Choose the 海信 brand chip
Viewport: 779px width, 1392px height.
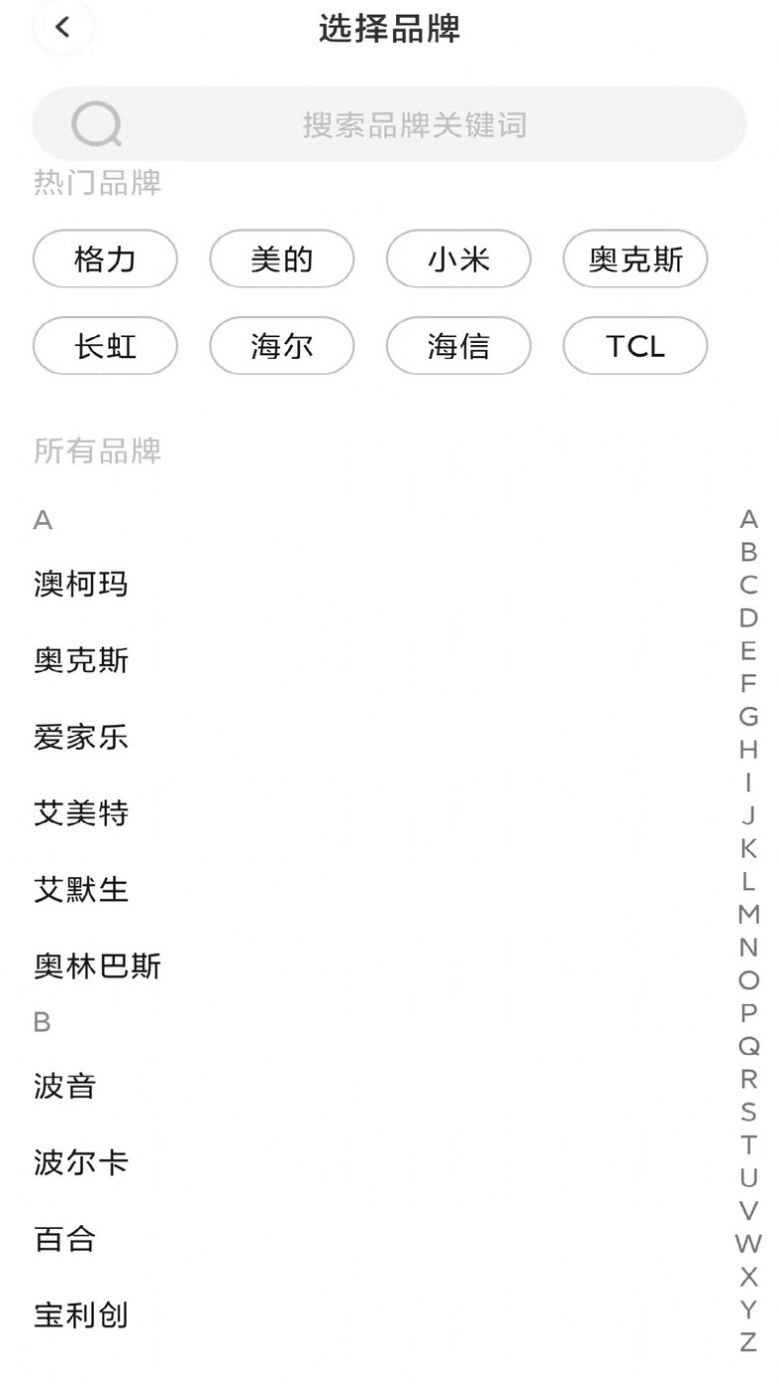[459, 346]
